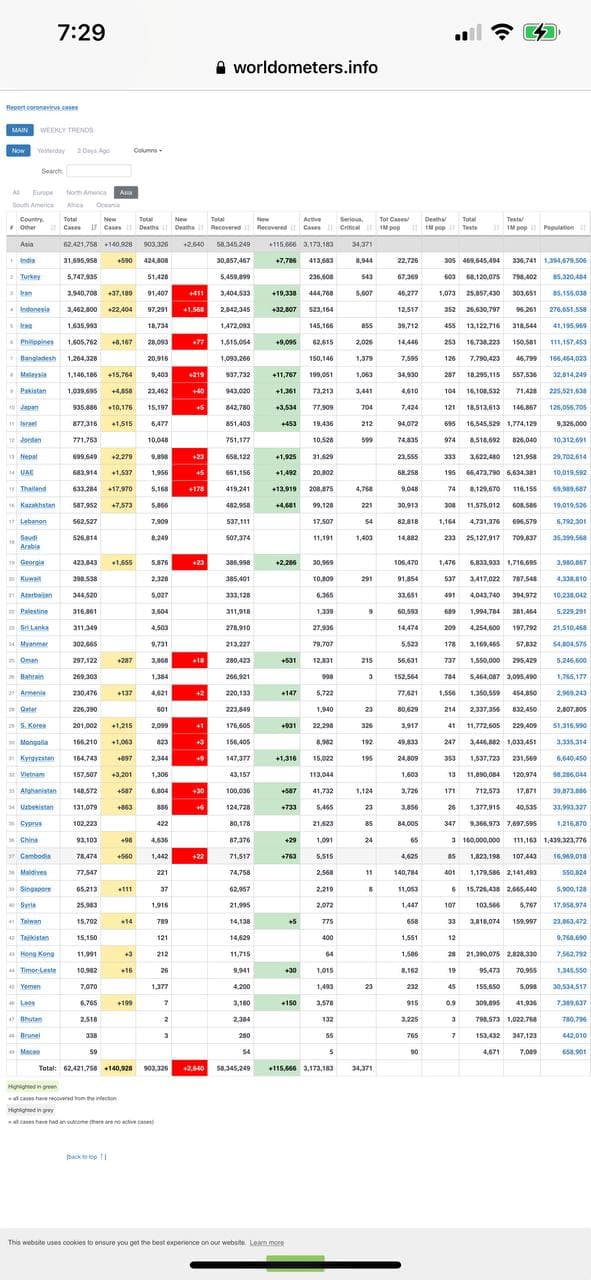Show Yesterday's data

pyautogui.click(x=51, y=150)
